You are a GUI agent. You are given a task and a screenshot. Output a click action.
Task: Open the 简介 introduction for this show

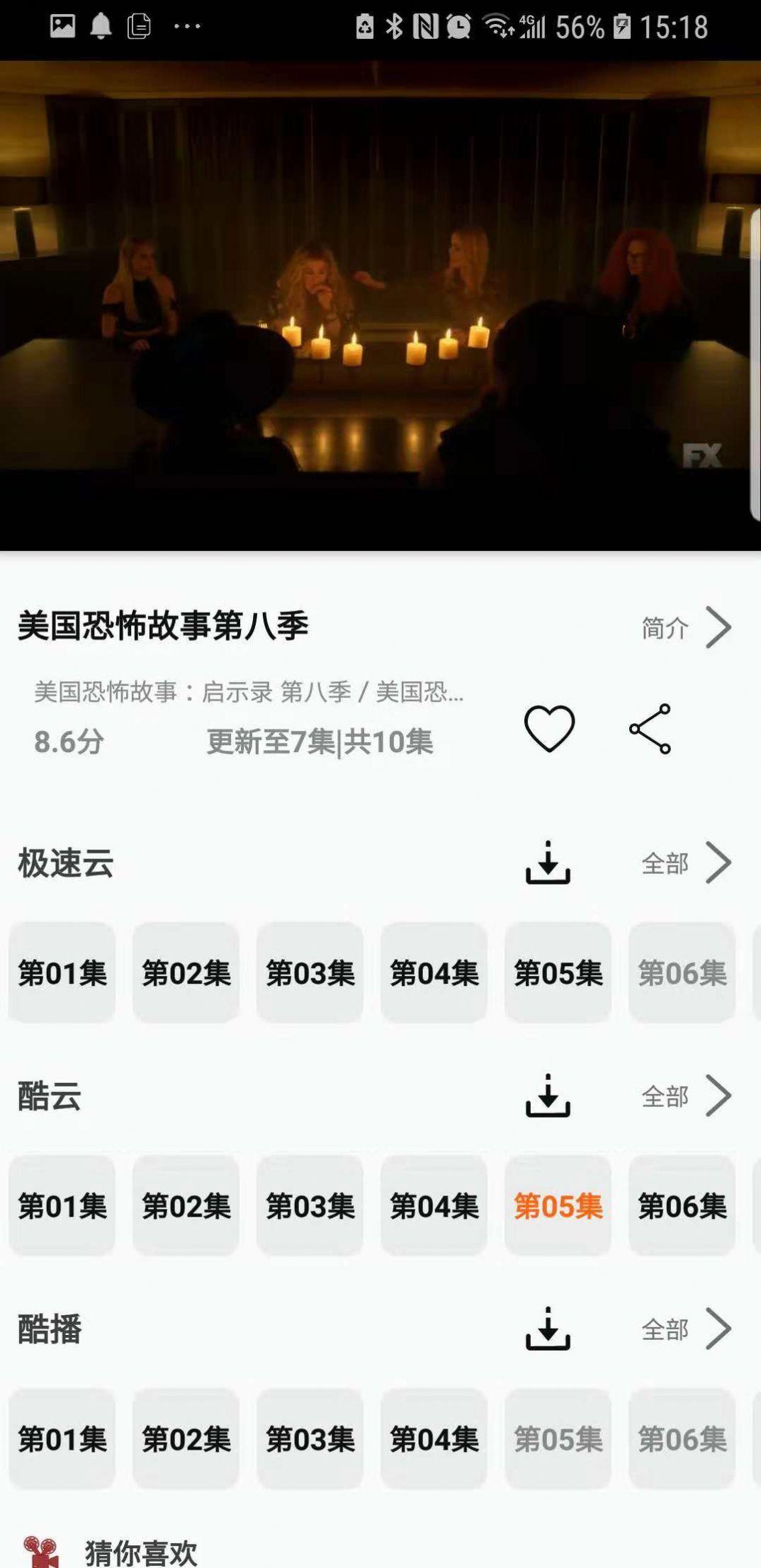coord(686,627)
